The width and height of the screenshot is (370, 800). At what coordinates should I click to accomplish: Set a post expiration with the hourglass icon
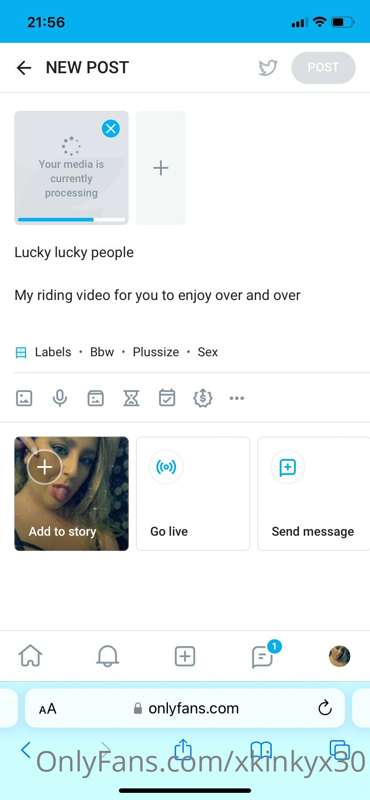131,398
